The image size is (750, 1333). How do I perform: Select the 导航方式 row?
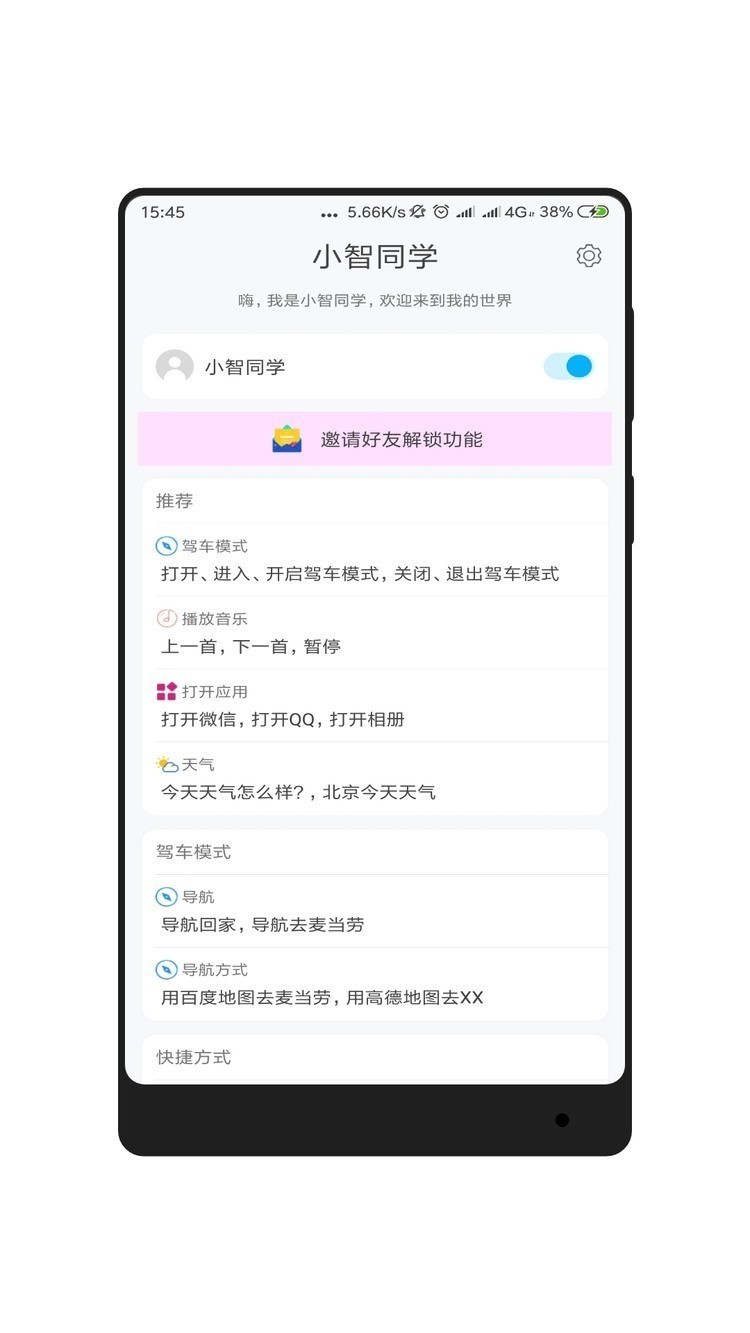pos(375,984)
